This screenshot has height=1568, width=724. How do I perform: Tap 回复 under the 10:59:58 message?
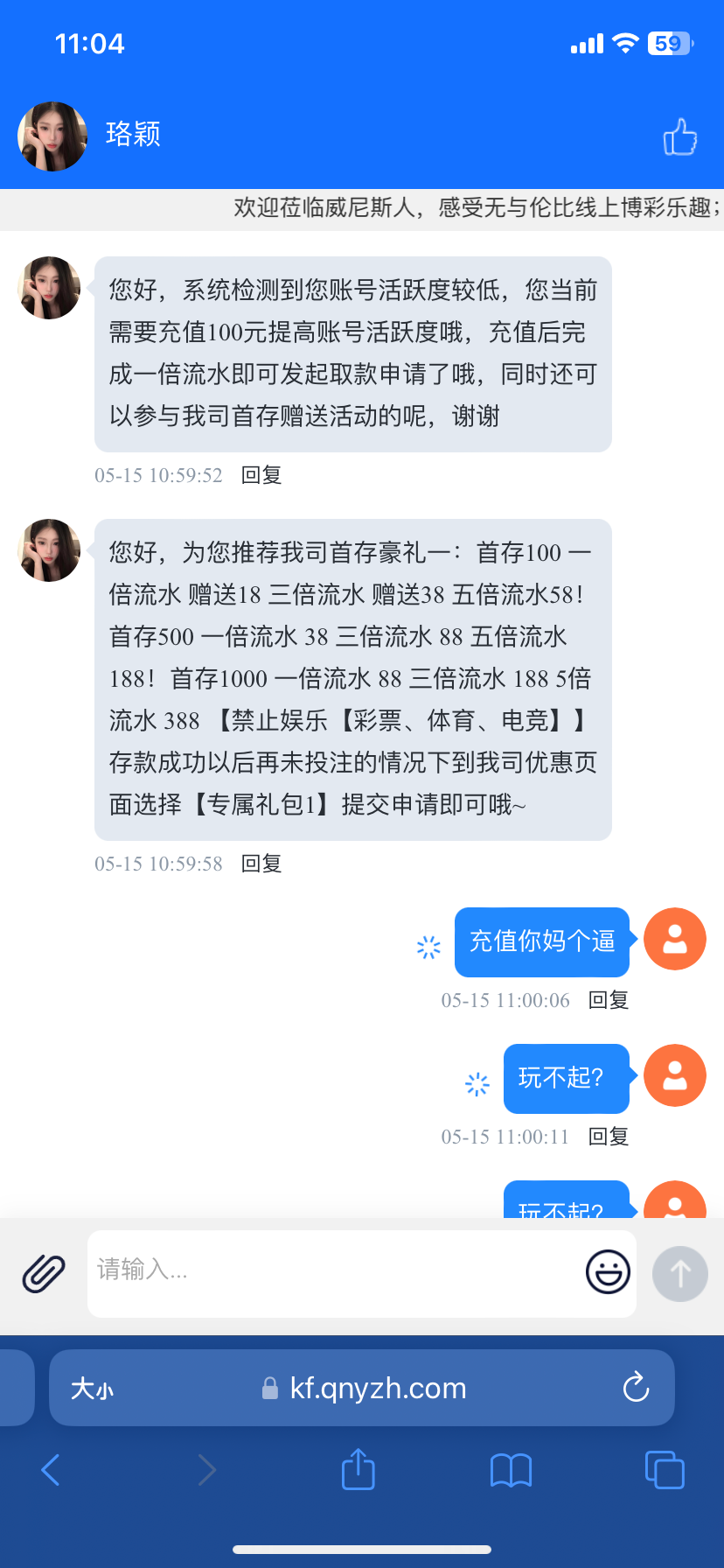coord(261,864)
